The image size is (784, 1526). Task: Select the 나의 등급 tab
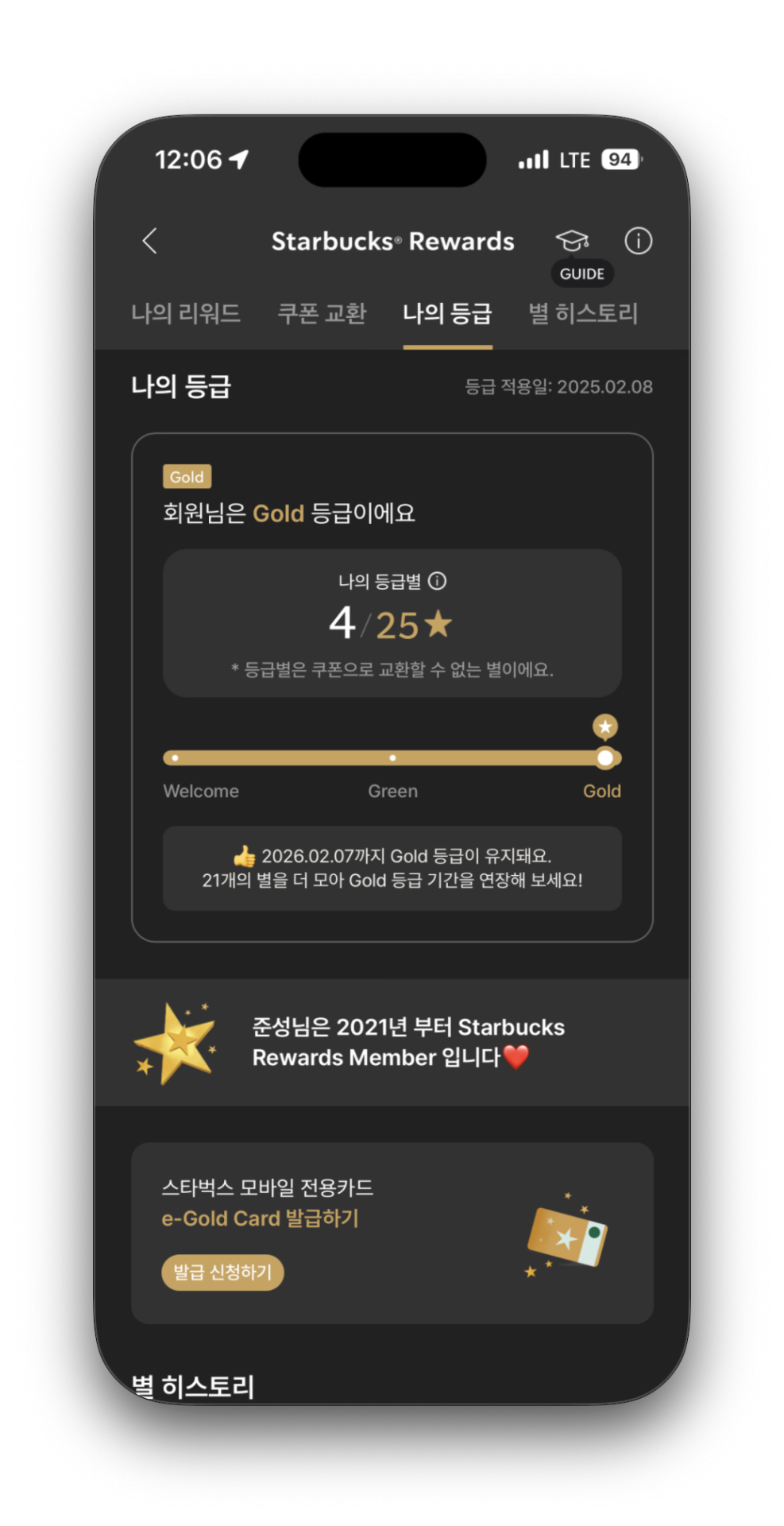coord(447,313)
